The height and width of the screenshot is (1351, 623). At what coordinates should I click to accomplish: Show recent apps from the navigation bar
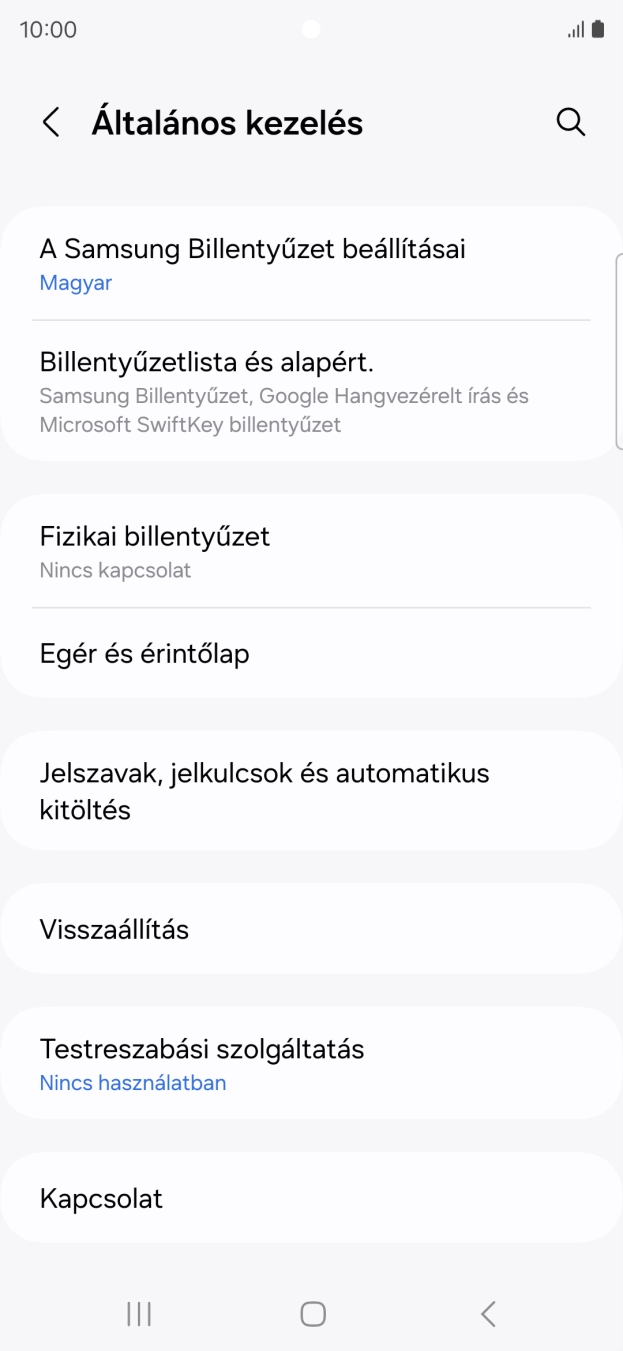(x=139, y=1314)
